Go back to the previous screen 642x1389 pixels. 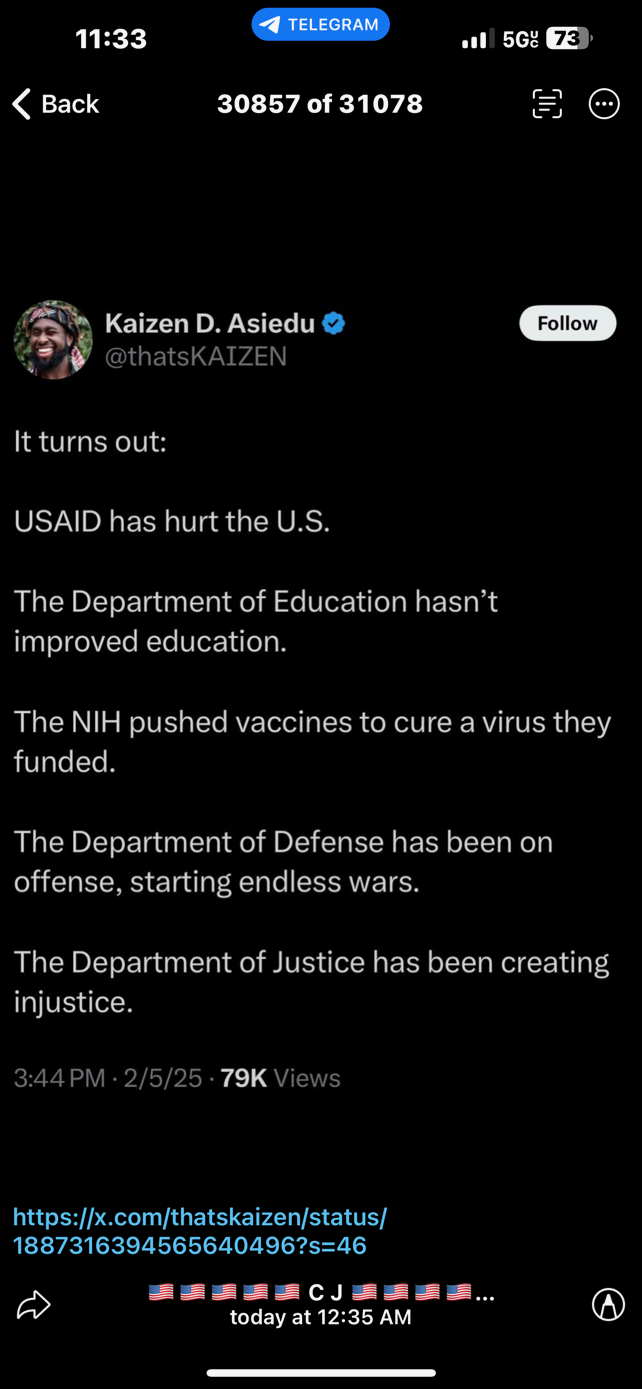(x=55, y=104)
